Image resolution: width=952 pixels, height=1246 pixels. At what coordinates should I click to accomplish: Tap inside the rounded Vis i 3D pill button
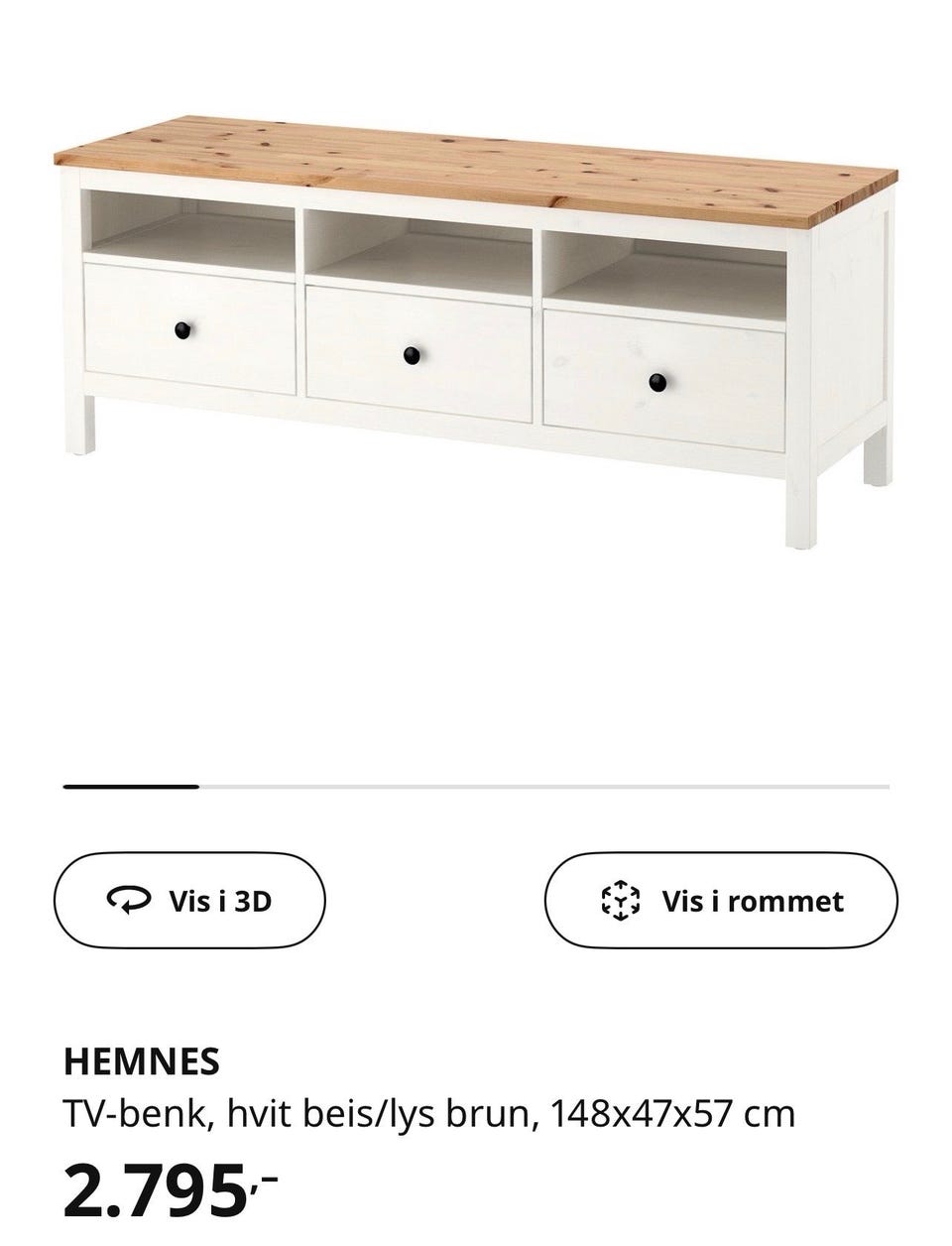pos(191,901)
